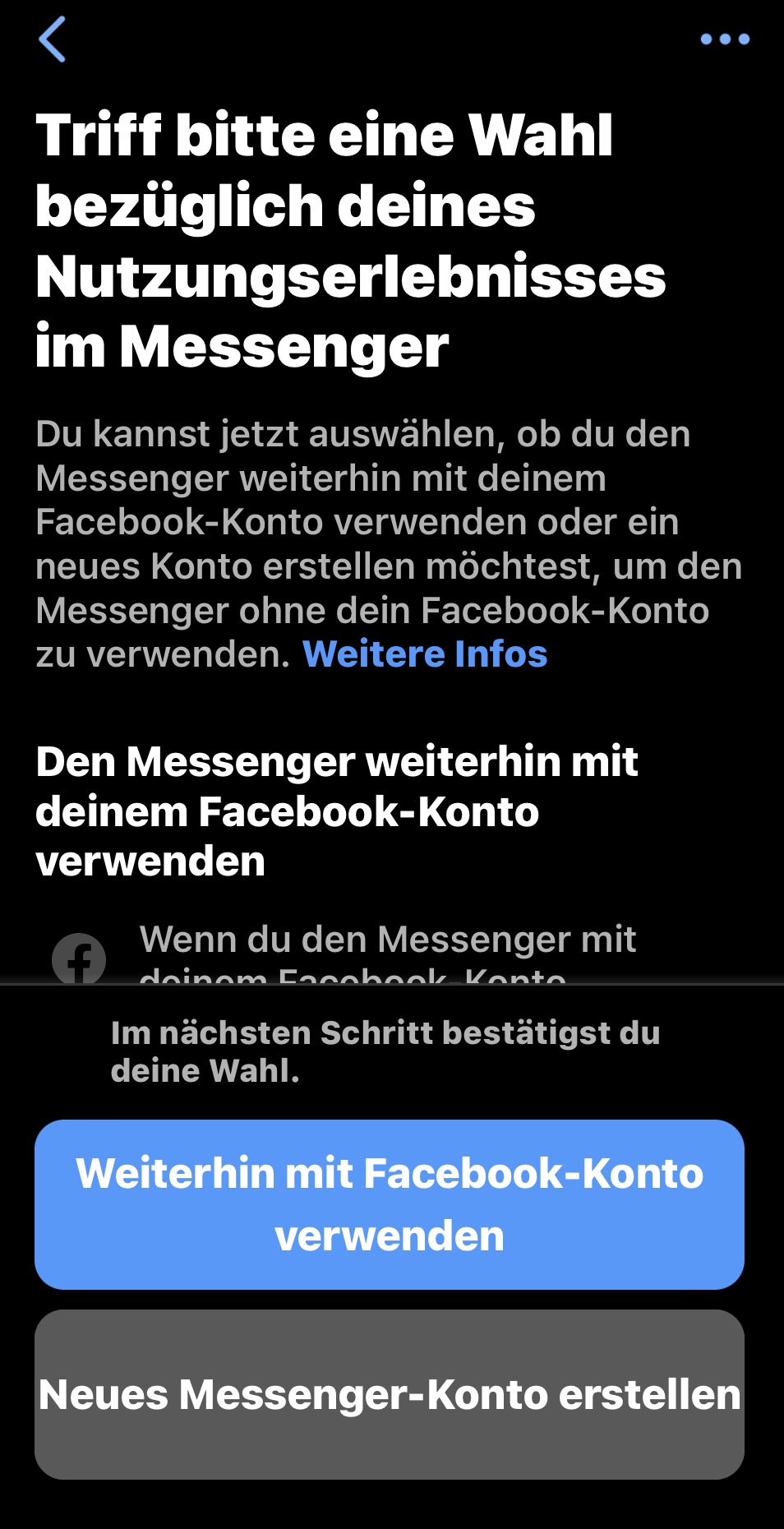Open the three-dot overflow menu
Image resolution: width=784 pixels, height=1529 pixels.
click(724, 39)
